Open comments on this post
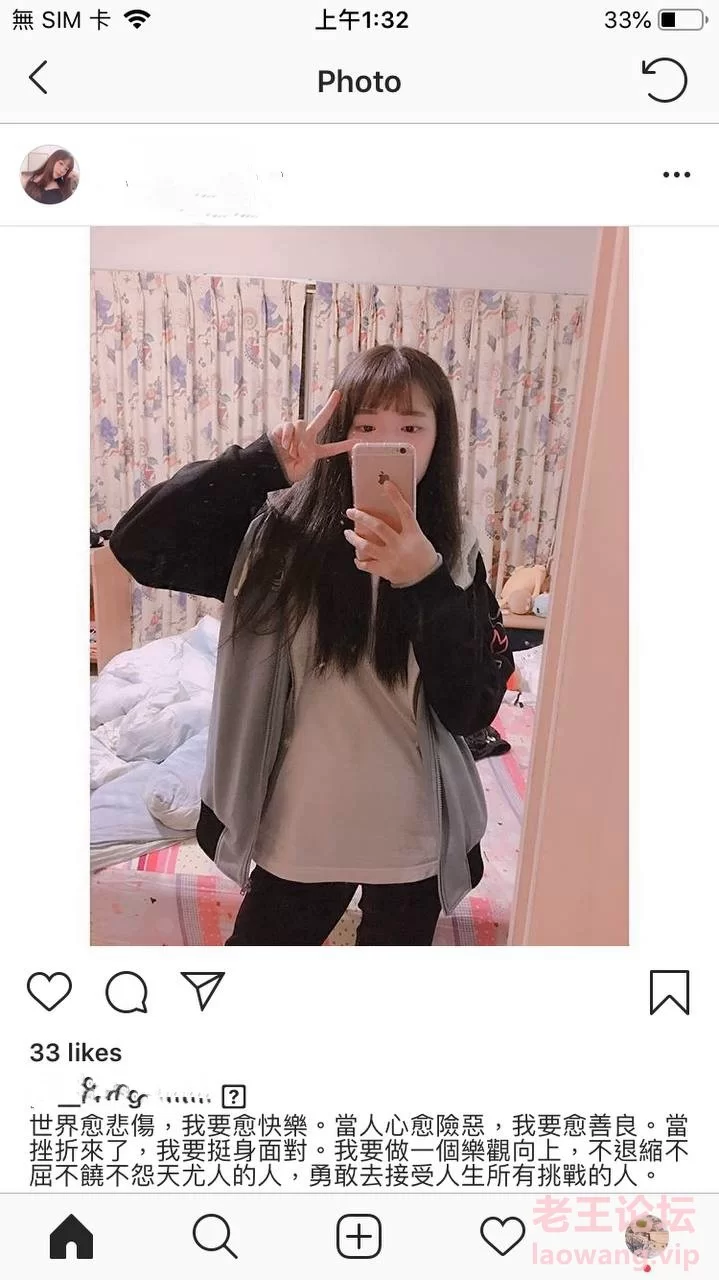Image resolution: width=719 pixels, height=1280 pixels. [127, 992]
